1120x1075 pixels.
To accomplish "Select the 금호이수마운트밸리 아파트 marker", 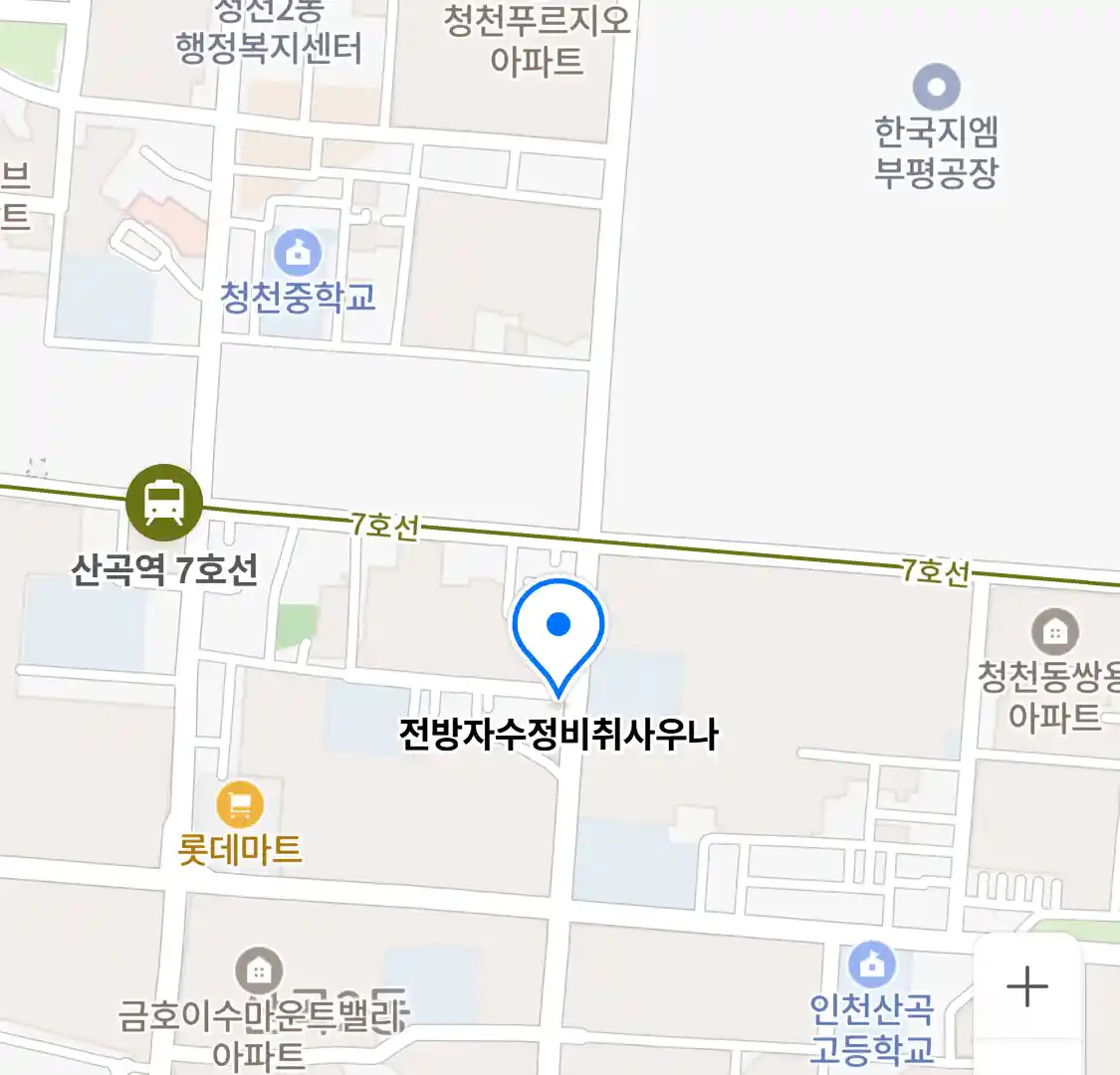I will [258, 969].
